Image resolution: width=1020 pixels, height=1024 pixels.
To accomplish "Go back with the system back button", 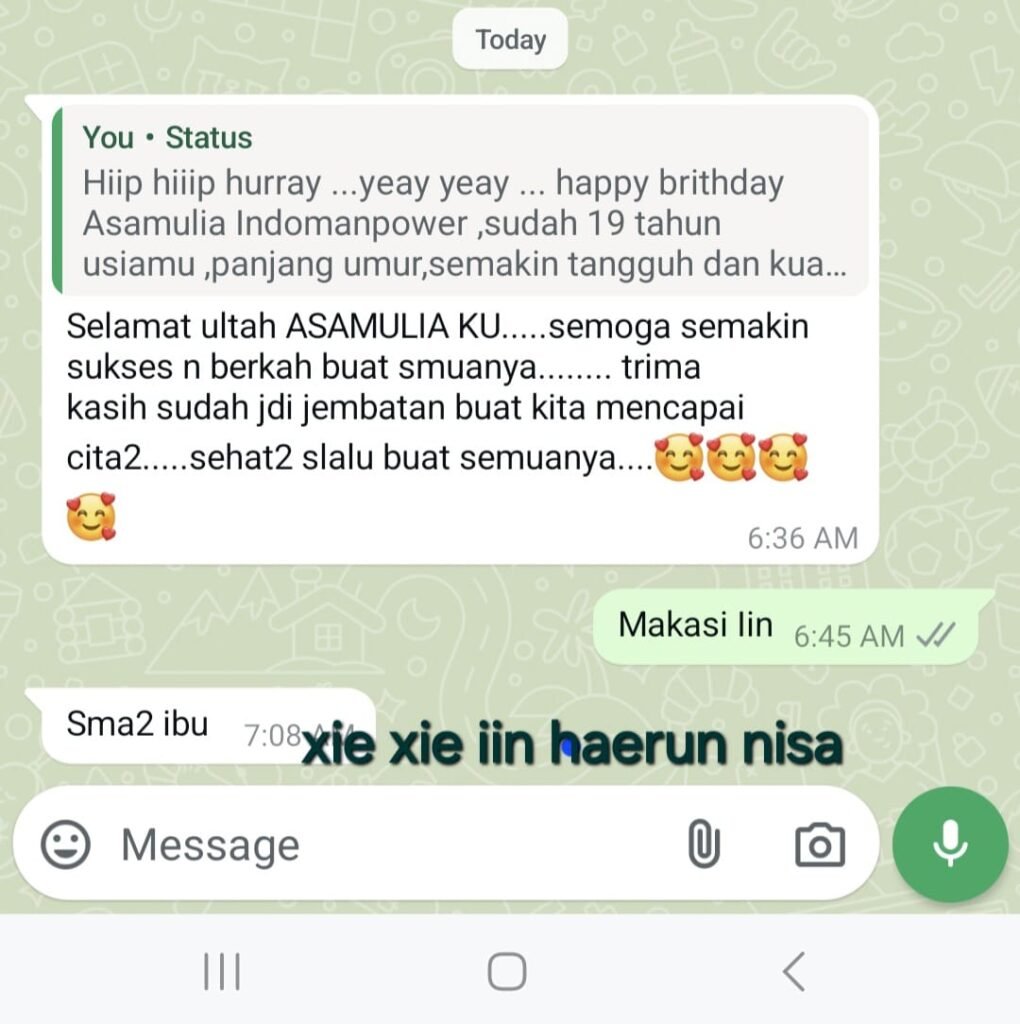I will pos(793,970).
